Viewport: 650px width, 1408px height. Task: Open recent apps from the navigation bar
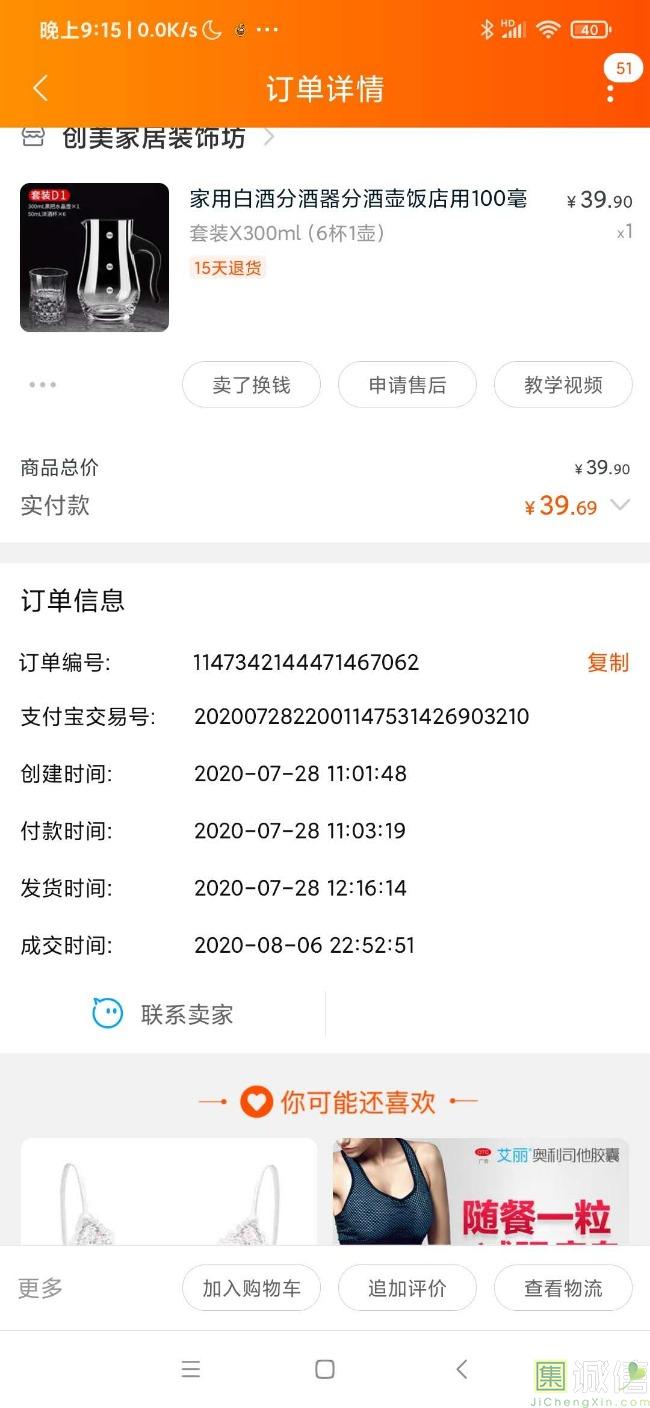(x=190, y=1370)
